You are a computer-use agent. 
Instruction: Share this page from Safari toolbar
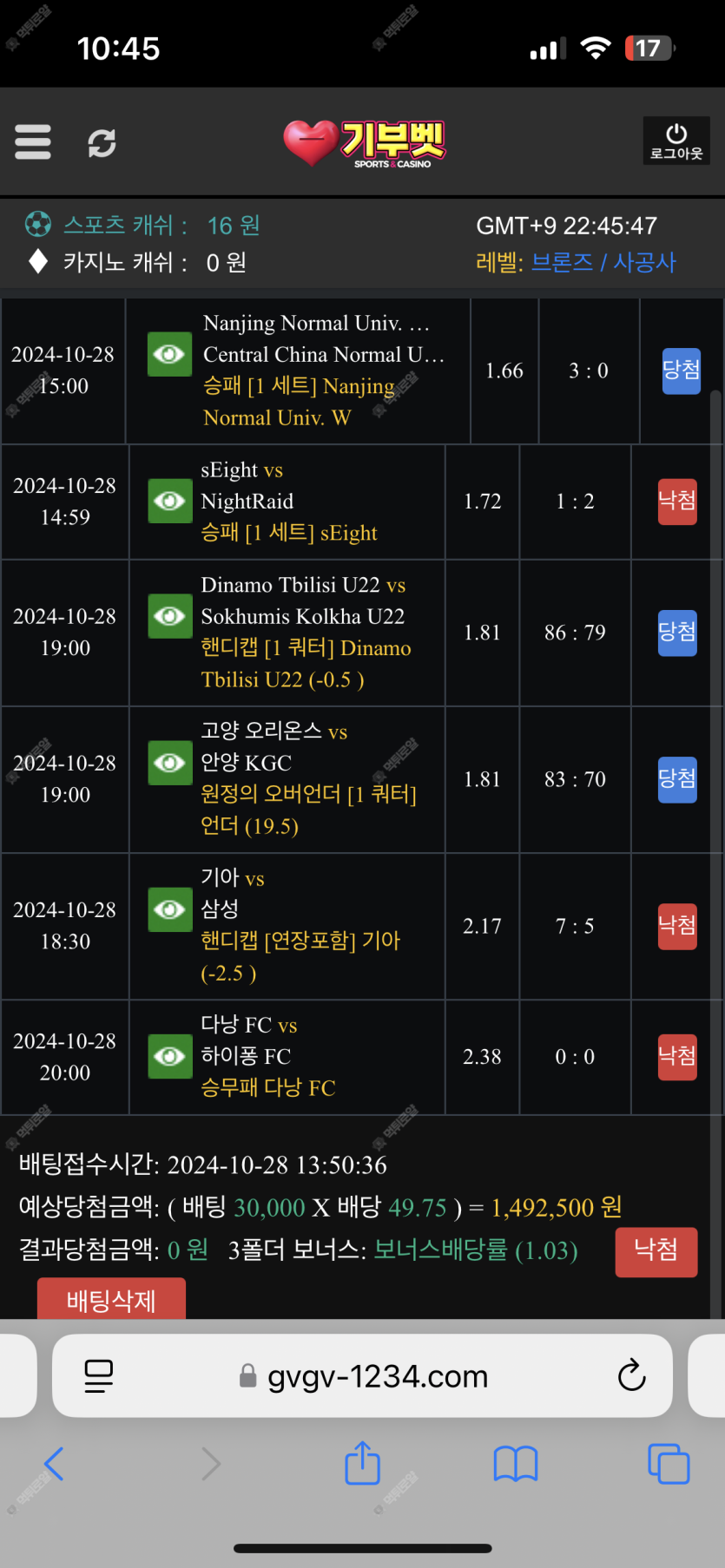pyautogui.click(x=363, y=1463)
